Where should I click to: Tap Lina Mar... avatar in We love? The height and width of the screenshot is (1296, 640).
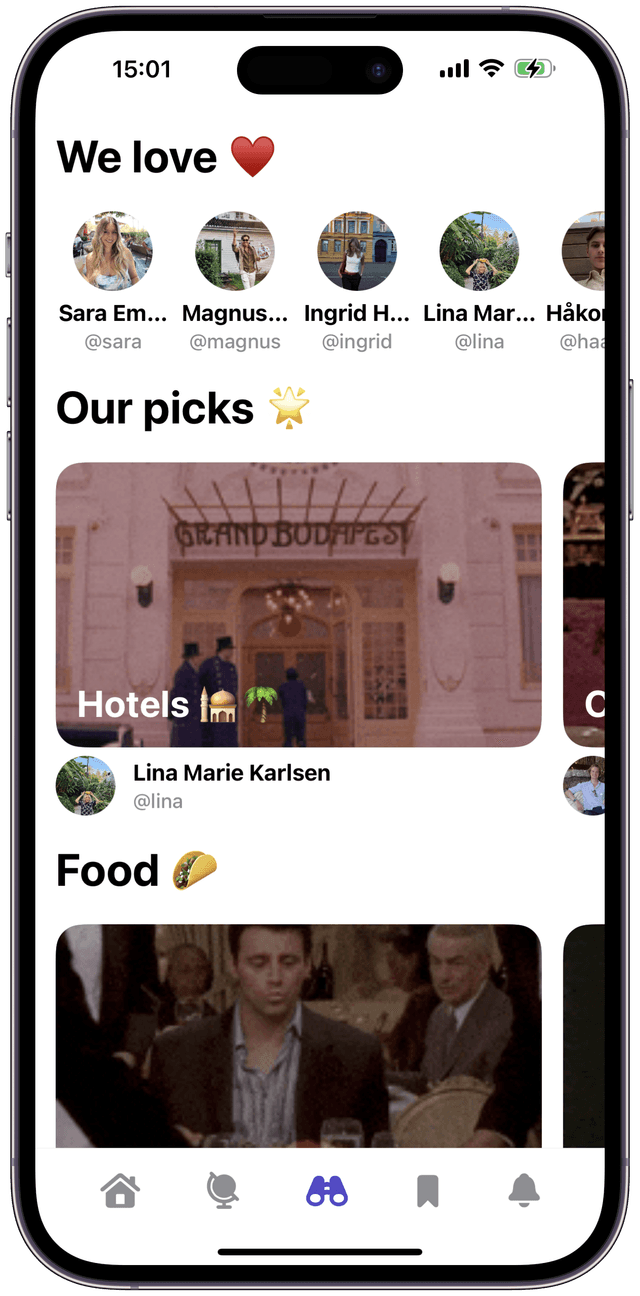[479, 251]
